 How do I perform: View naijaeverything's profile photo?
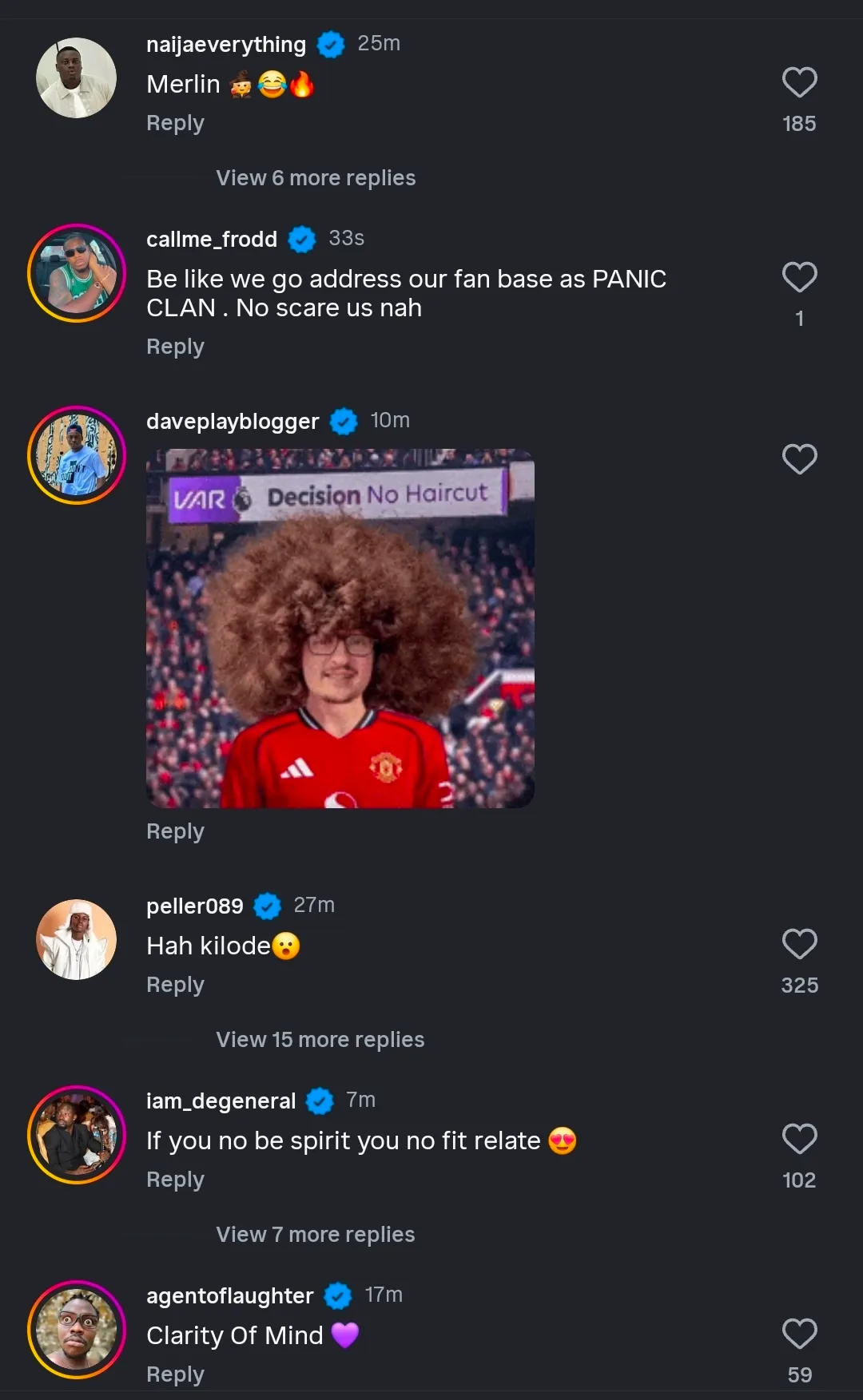[77, 78]
